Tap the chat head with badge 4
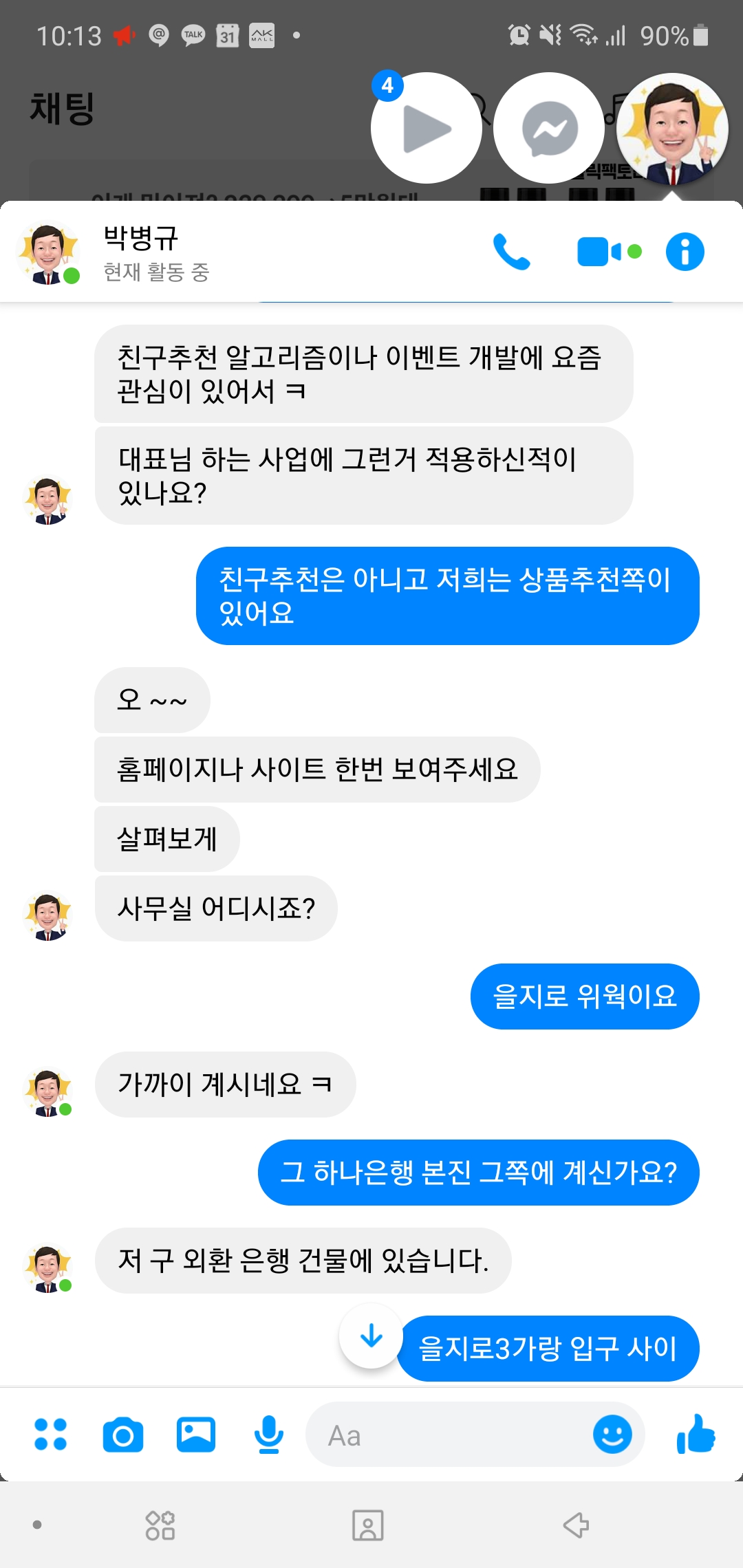The image size is (743, 1568). coord(426,129)
